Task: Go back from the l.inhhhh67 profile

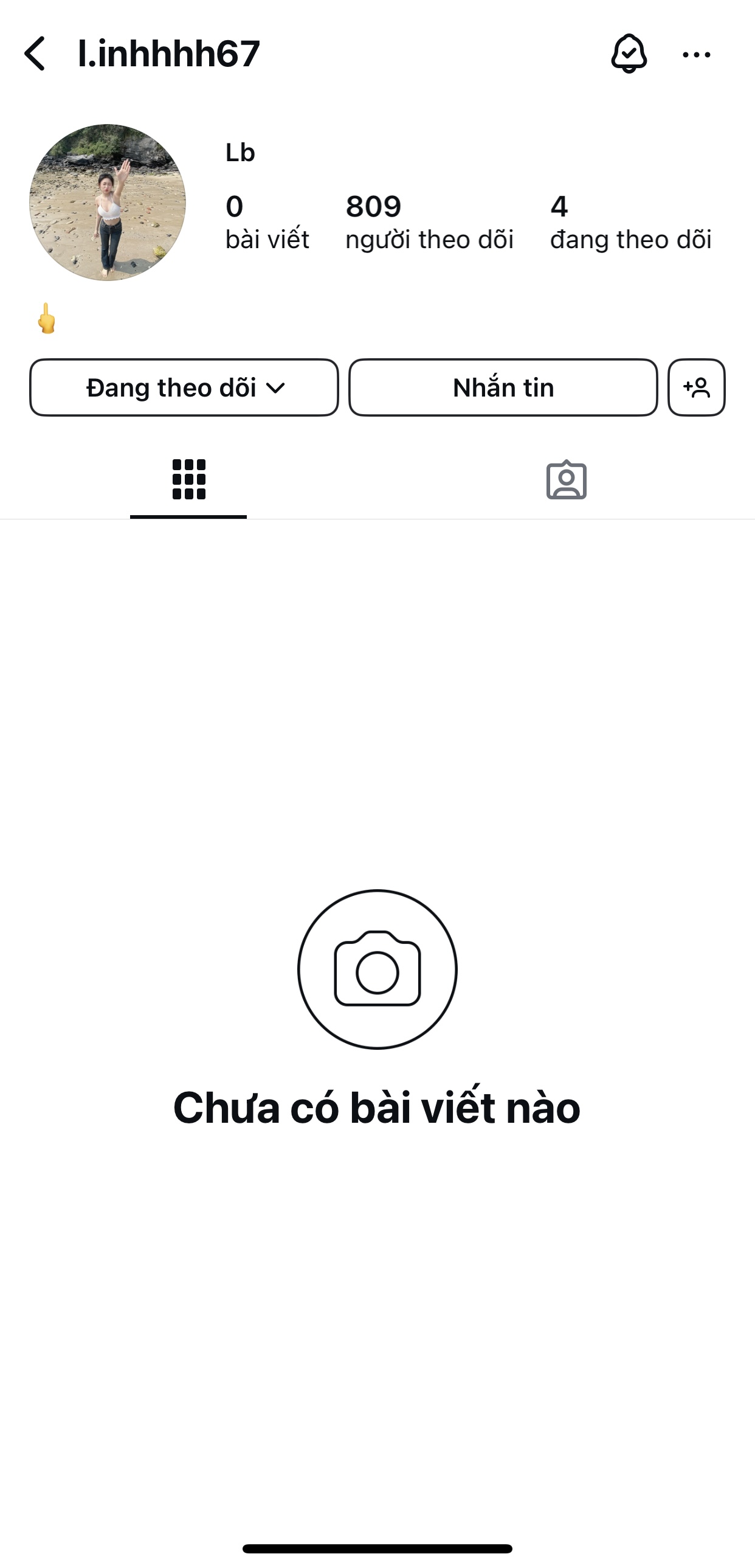Action: [x=35, y=54]
